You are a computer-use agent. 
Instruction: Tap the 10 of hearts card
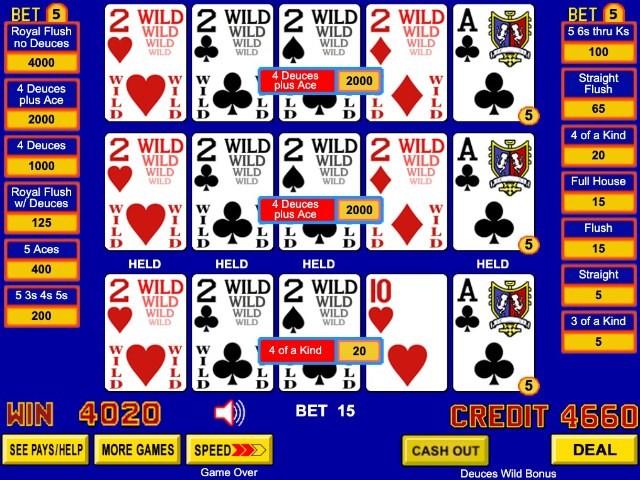pyautogui.click(x=406, y=332)
